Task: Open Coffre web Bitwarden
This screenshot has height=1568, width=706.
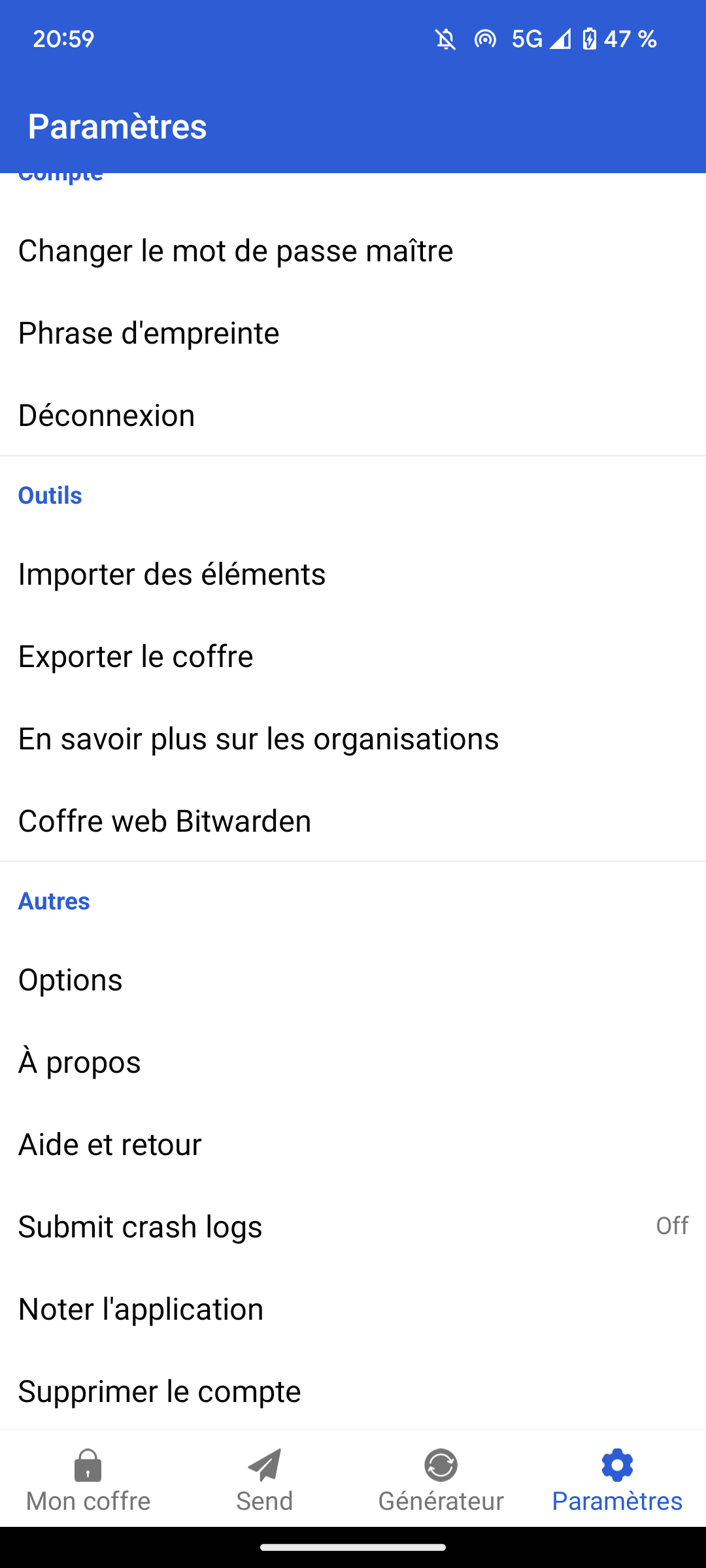Action: (164, 821)
